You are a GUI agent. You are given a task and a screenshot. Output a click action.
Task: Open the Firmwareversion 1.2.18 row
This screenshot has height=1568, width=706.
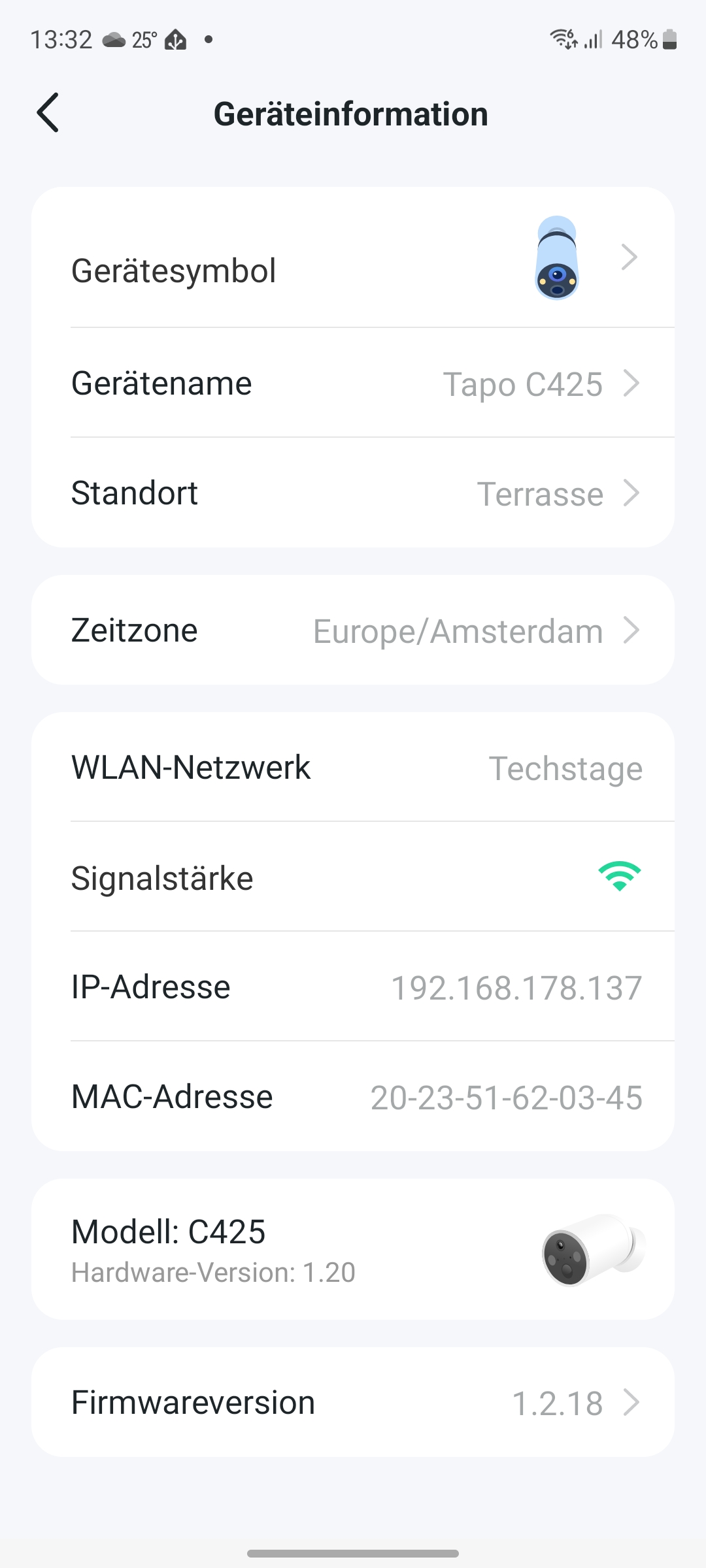click(x=353, y=1403)
